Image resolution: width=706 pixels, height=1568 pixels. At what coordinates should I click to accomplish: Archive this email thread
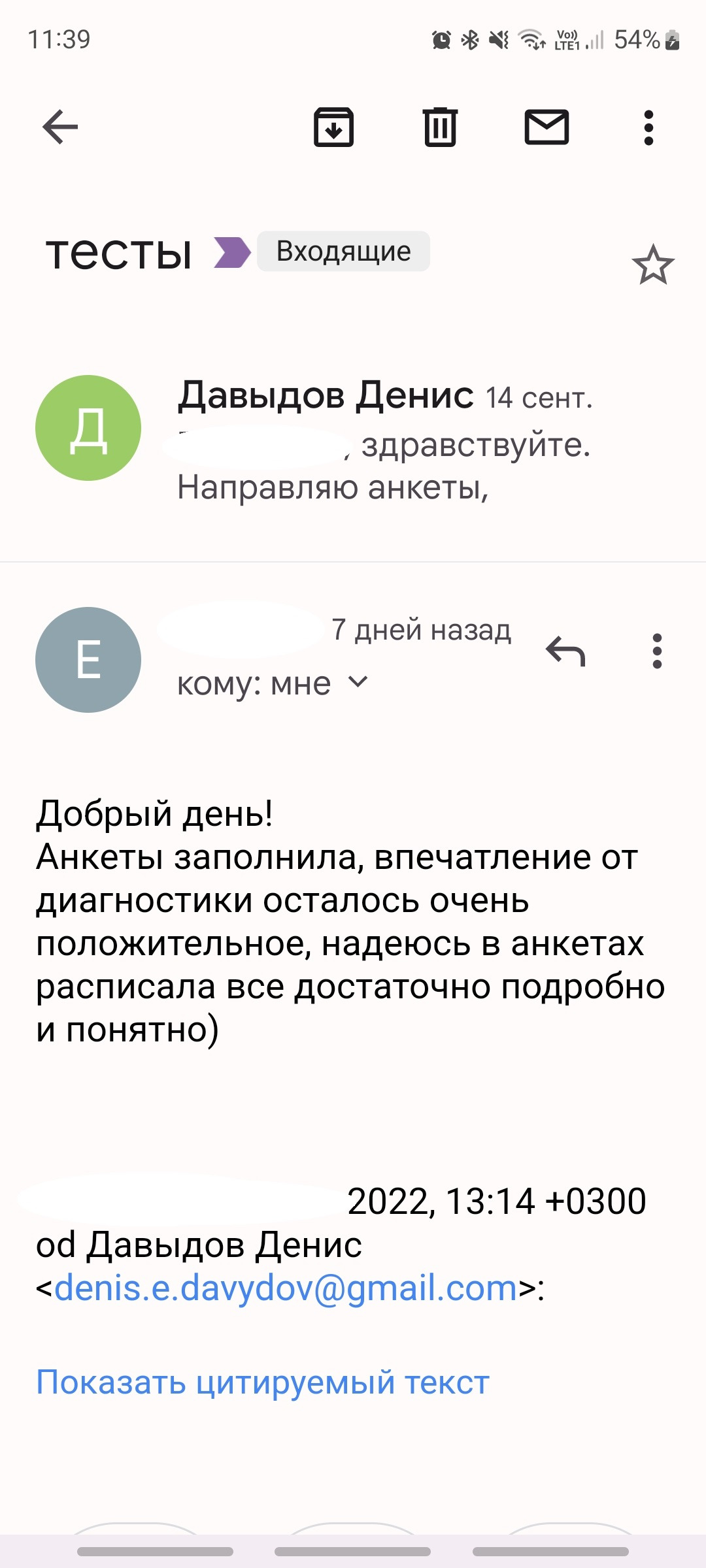tap(333, 127)
